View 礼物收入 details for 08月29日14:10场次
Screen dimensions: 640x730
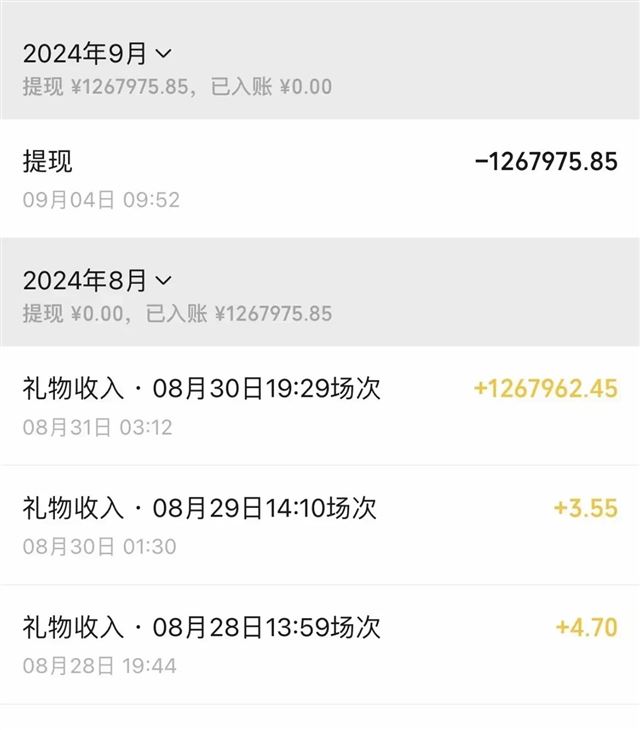[x=320, y=525]
